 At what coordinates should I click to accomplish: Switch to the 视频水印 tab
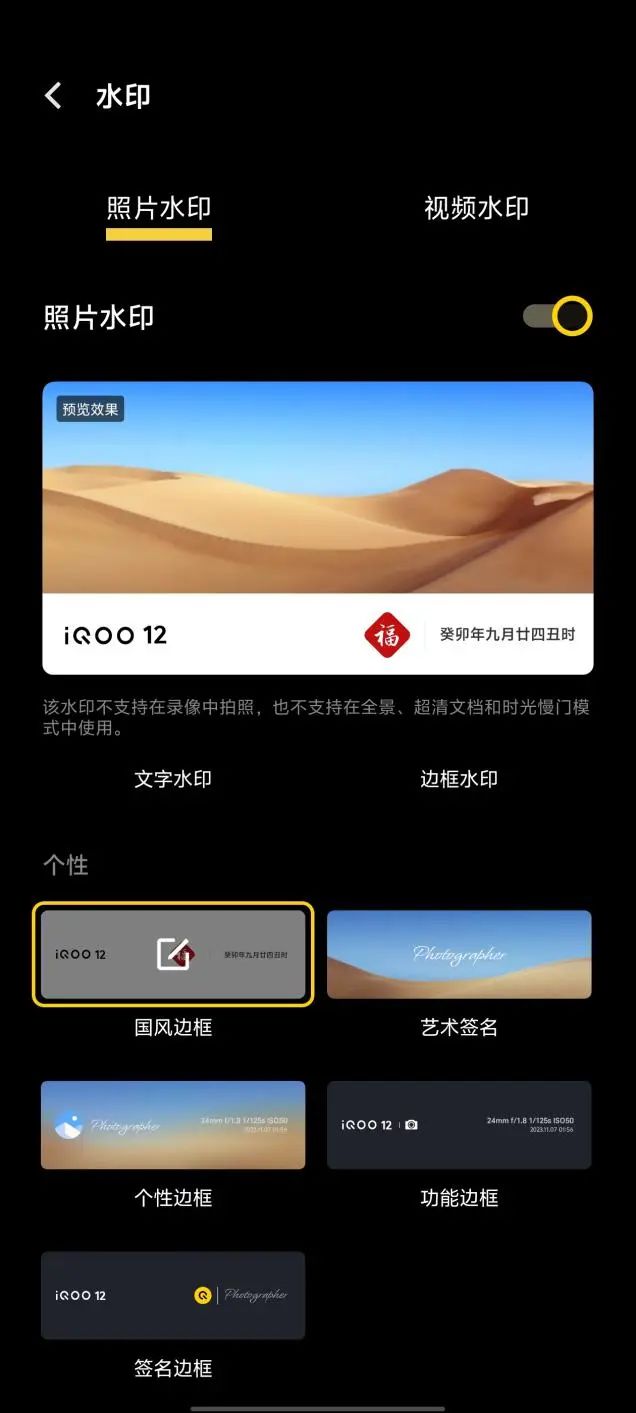(x=476, y=208)
